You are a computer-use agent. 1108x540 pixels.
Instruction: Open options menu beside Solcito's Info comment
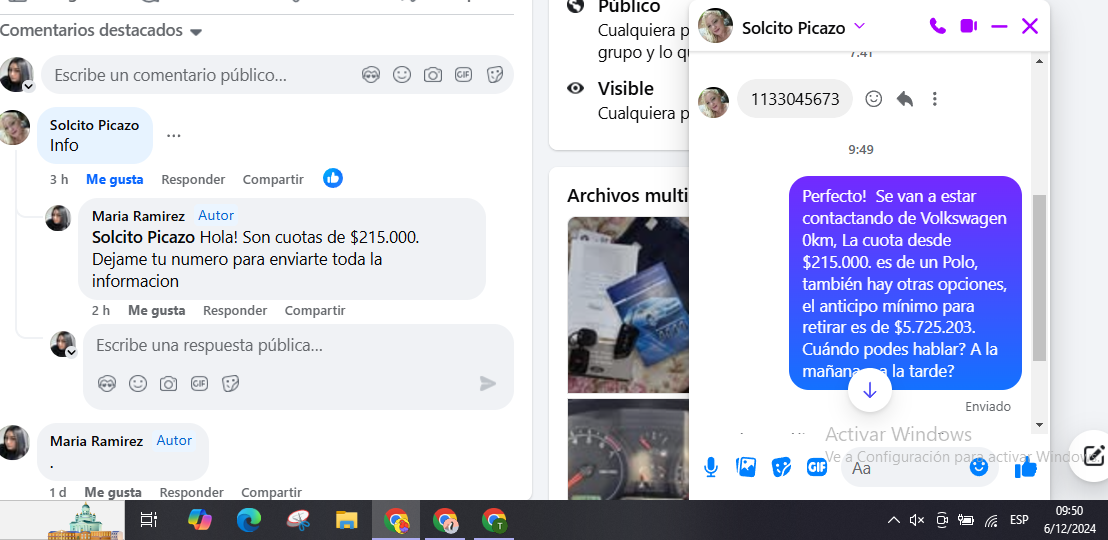pos(174,135)
